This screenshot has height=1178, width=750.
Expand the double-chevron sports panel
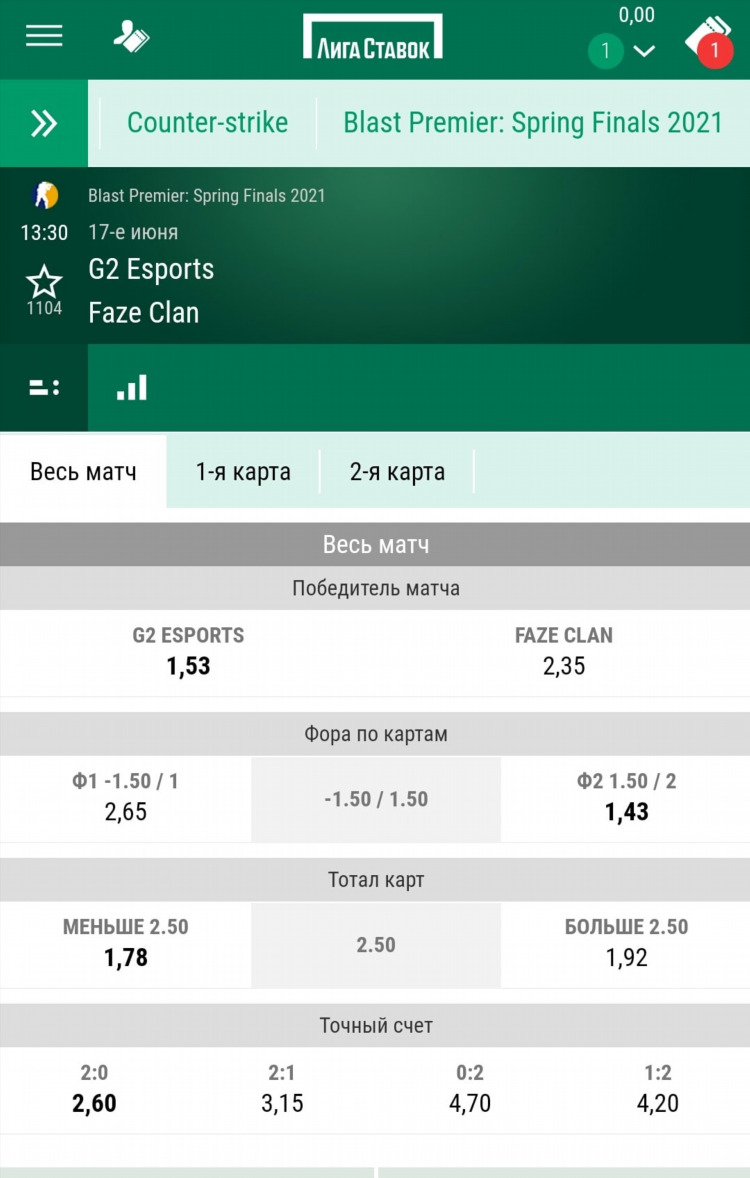click(44, 124)
